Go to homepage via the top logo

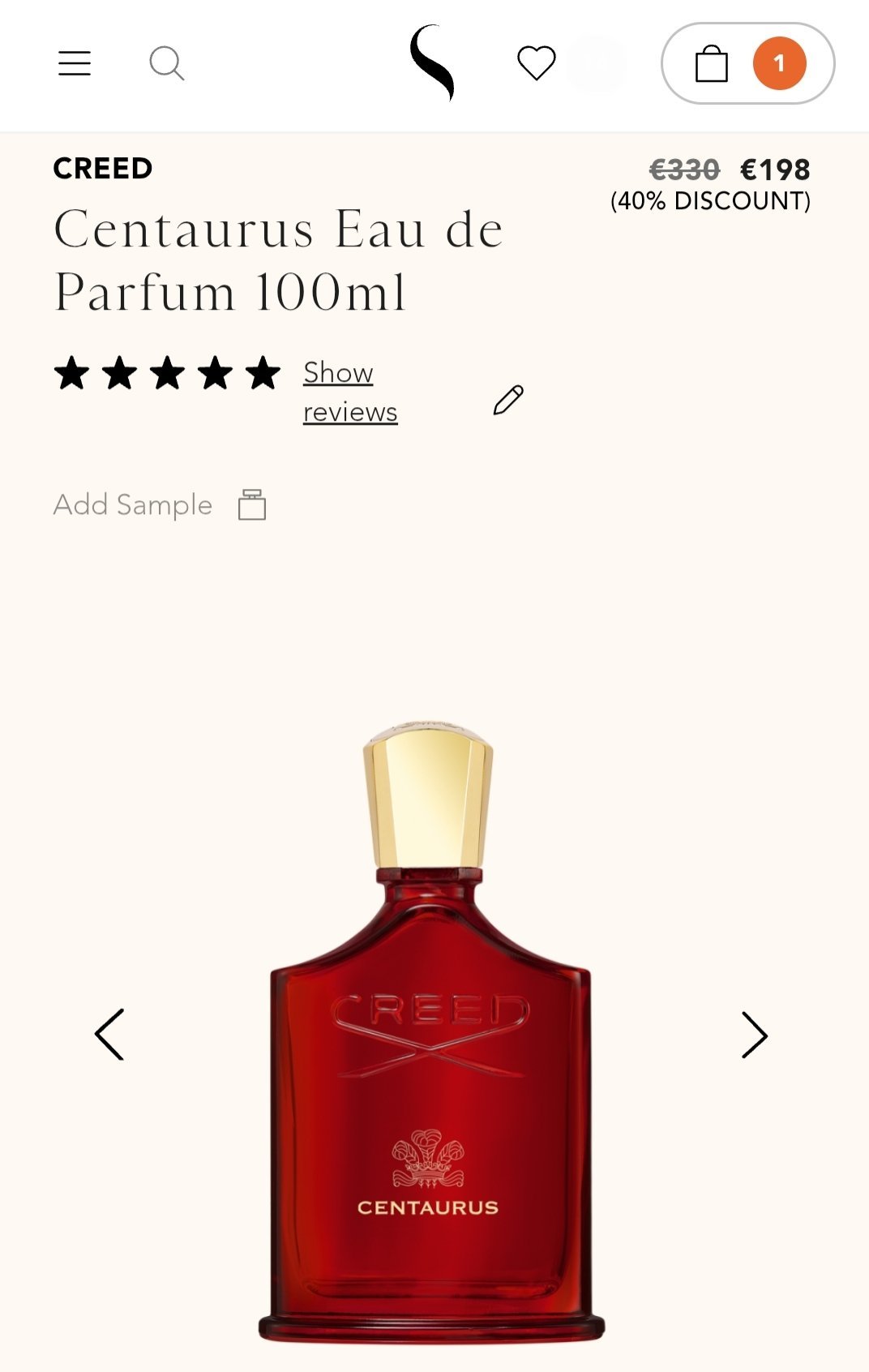(x=431, y=62)
